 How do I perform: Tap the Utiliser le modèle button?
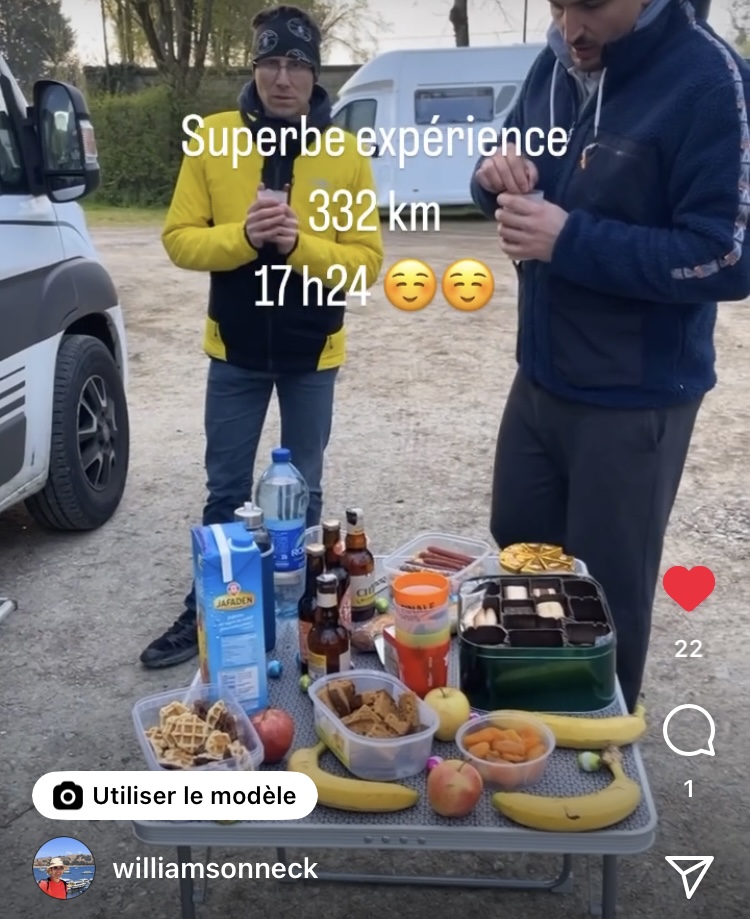tap(175, 796)
